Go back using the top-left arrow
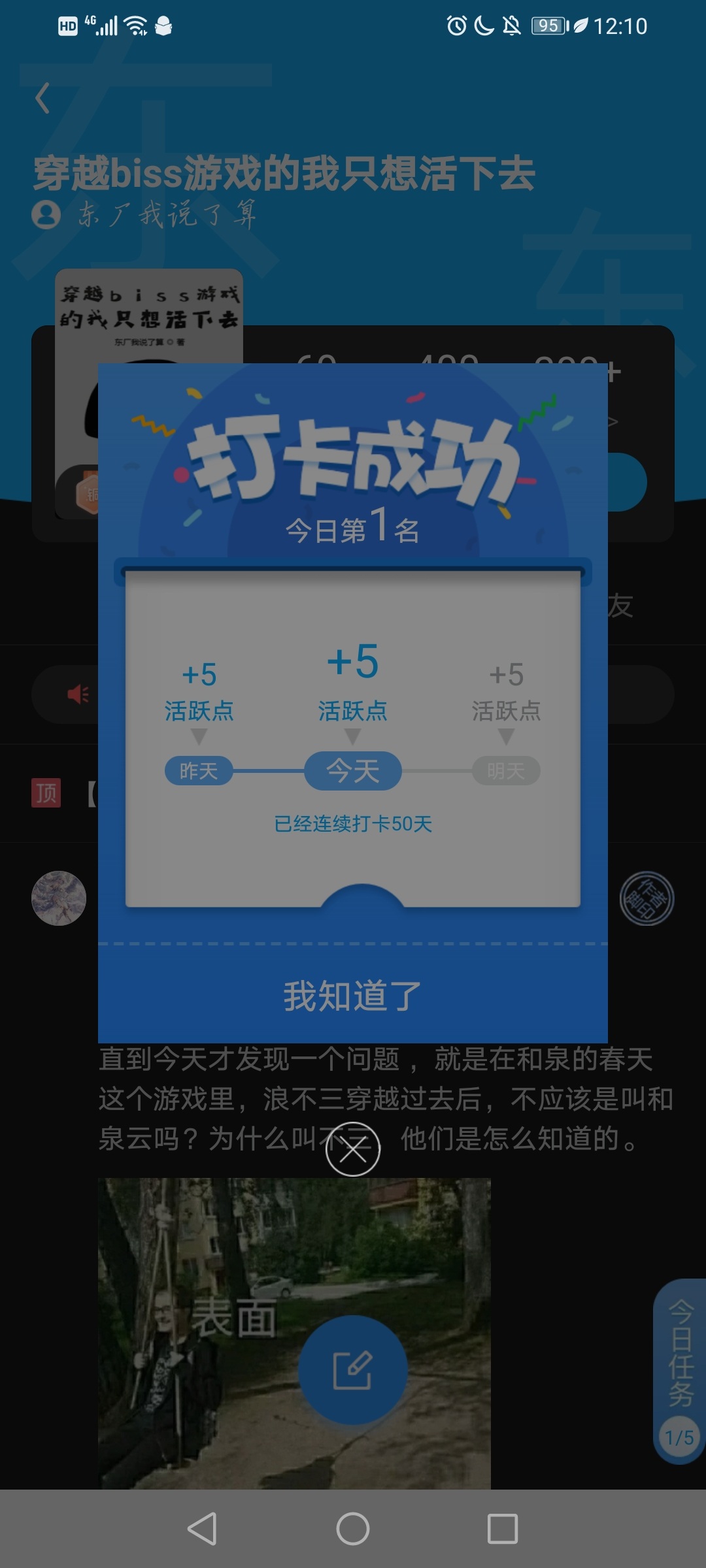This screenshot has height=1568, width=706. pyautogui.click(x=43, y=98)
